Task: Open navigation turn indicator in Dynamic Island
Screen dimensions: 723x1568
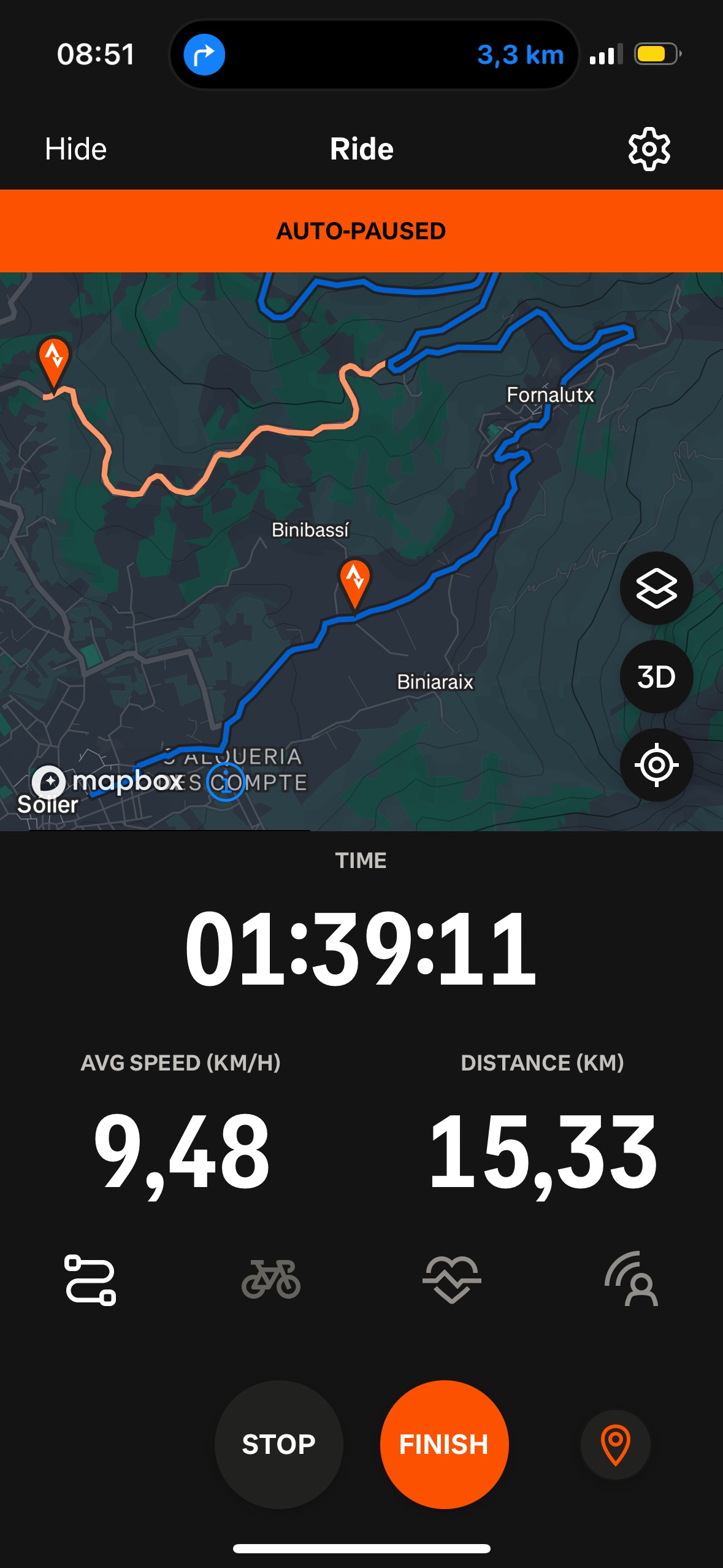Action: [x=205, y=55]
